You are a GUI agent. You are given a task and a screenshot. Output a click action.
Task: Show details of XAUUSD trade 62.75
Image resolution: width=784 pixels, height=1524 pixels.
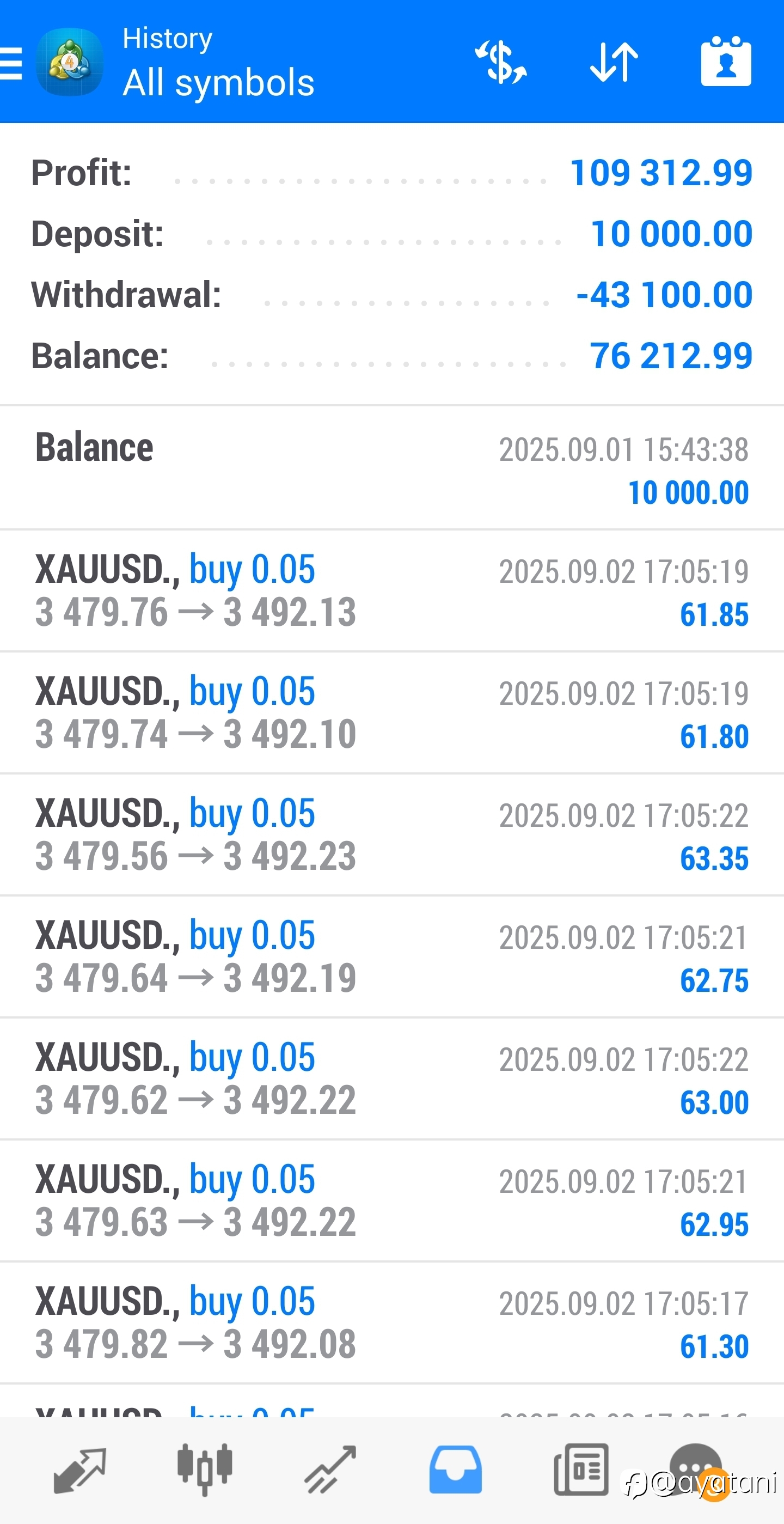click(x=391, y=957)
